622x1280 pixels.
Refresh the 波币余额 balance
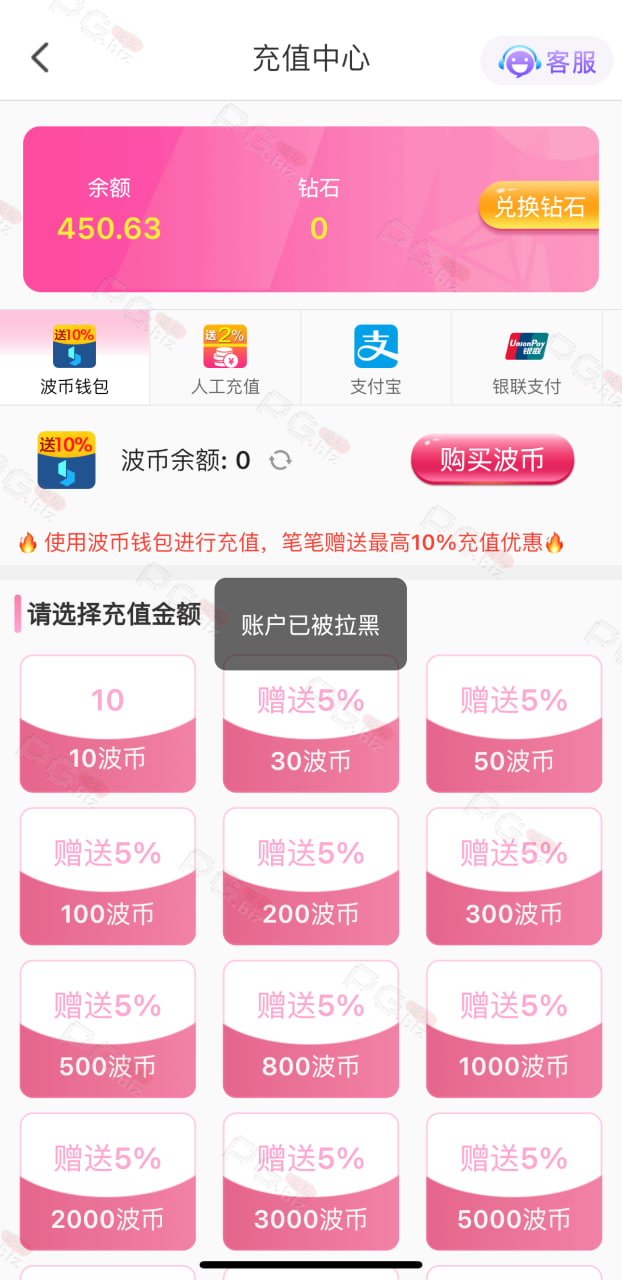(x=281, y=460)
